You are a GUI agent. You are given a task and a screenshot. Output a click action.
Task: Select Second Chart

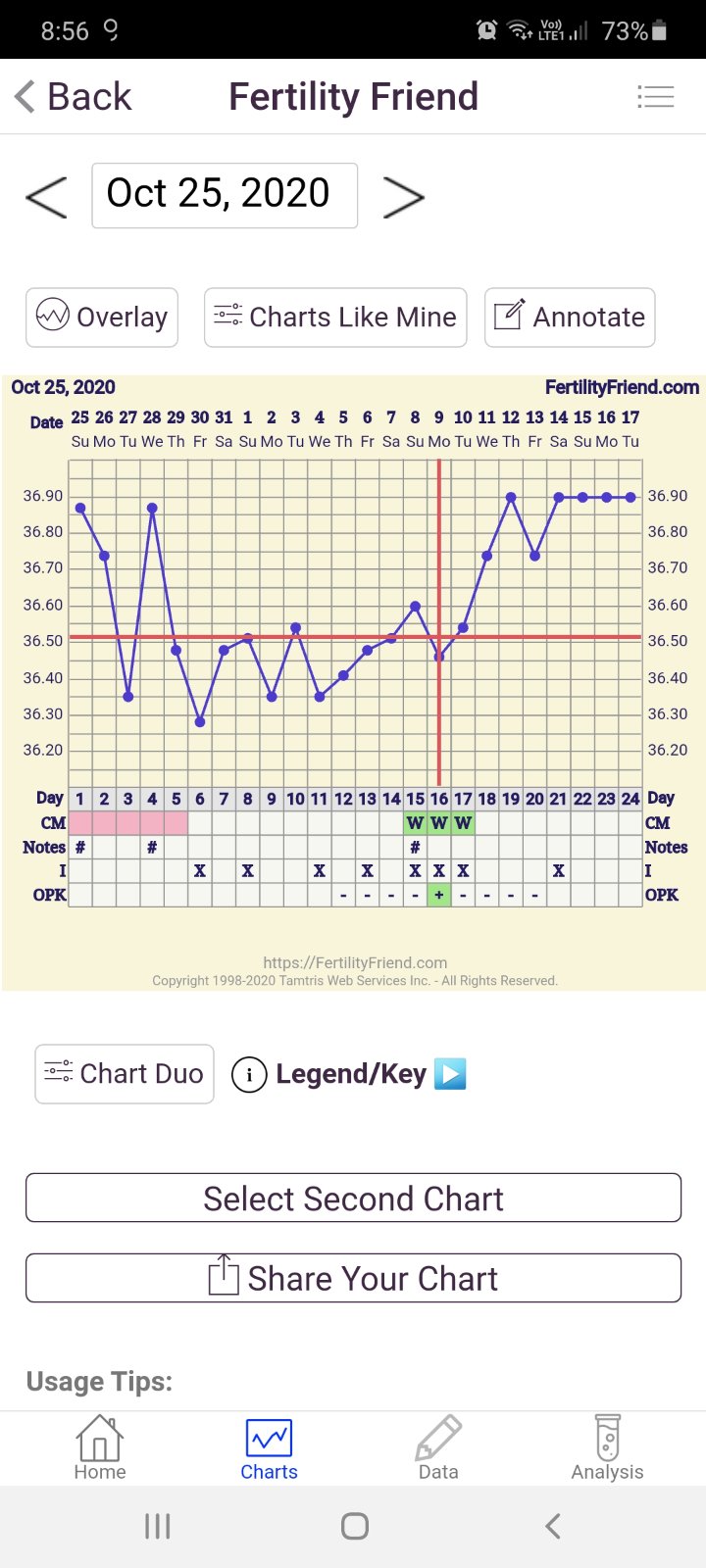[x=353, y=1198]
